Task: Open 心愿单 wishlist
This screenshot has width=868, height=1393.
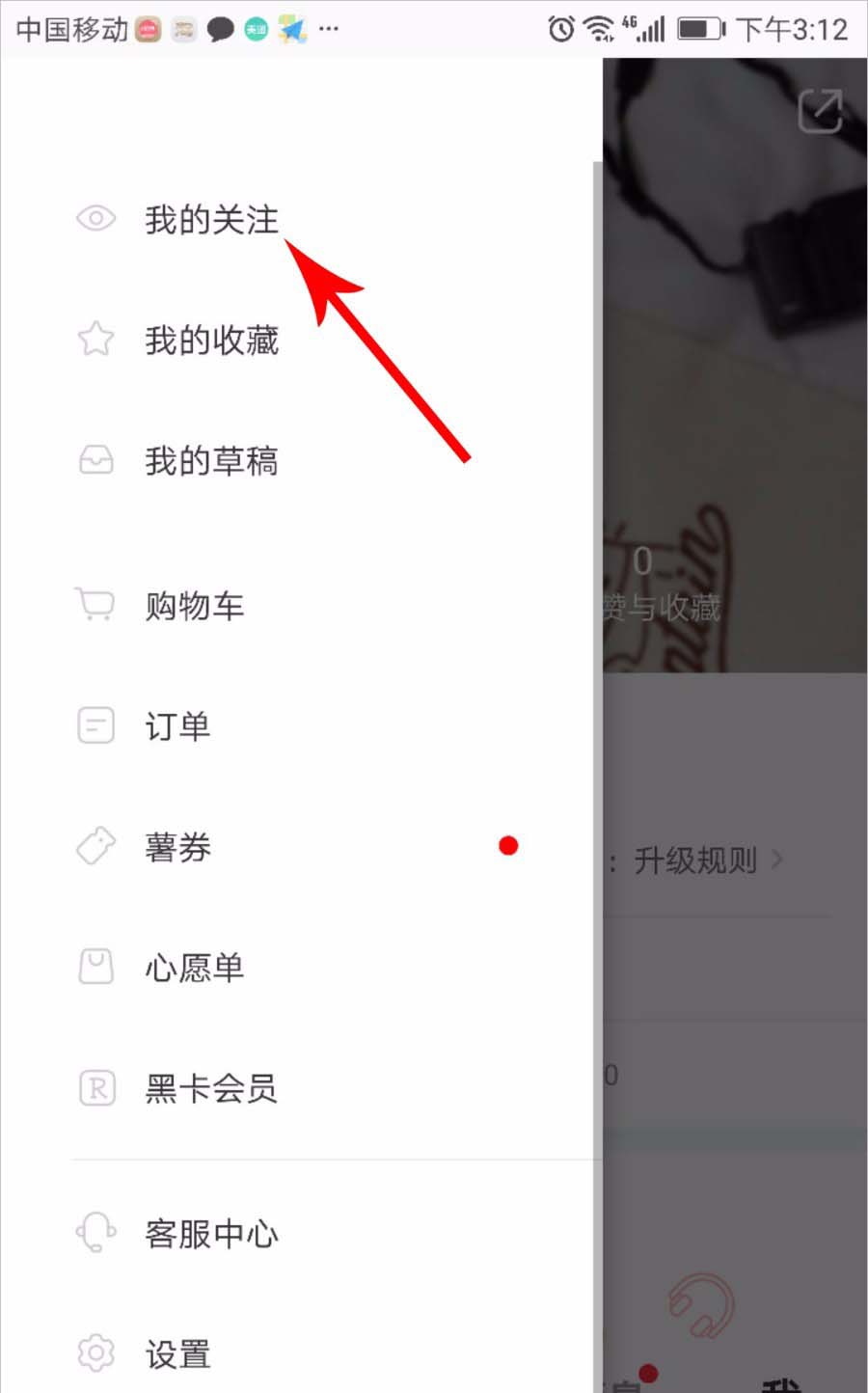Action: (x=194, y=968)
